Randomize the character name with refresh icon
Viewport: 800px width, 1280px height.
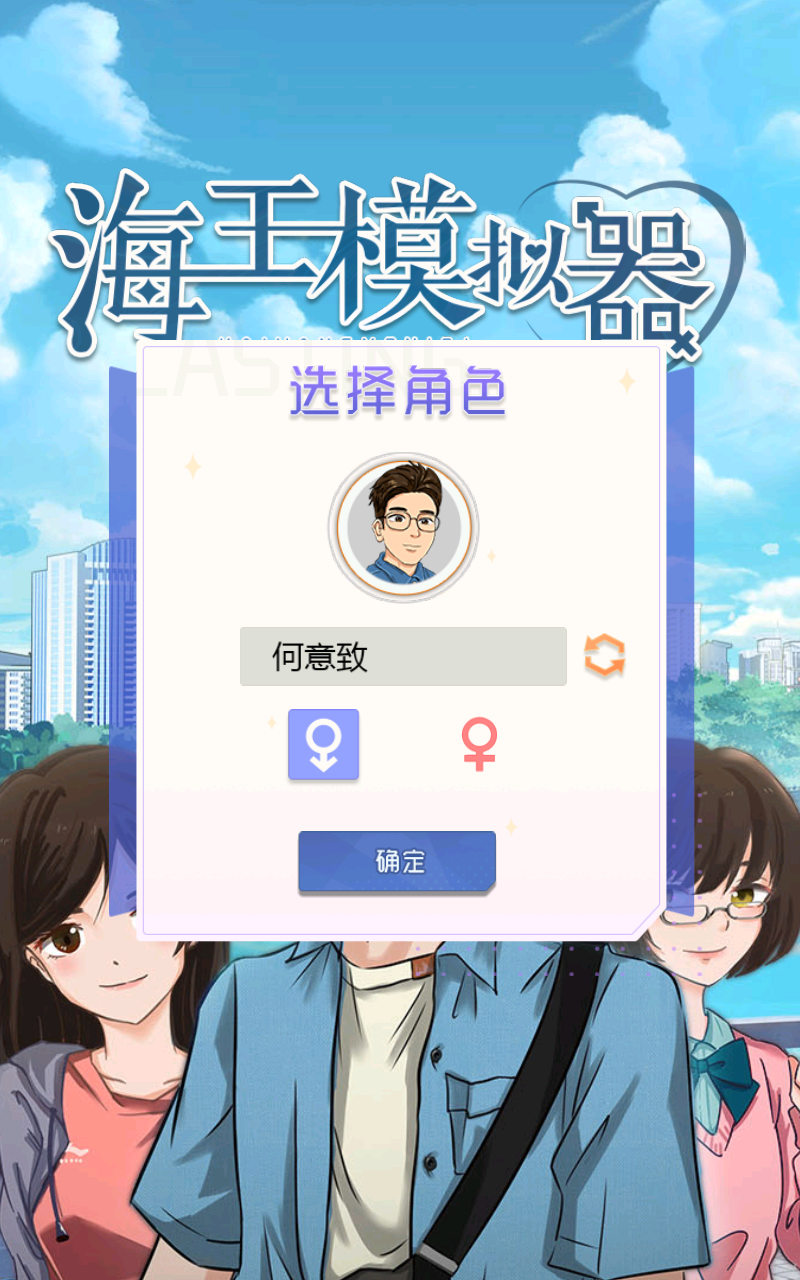point(605,656)
